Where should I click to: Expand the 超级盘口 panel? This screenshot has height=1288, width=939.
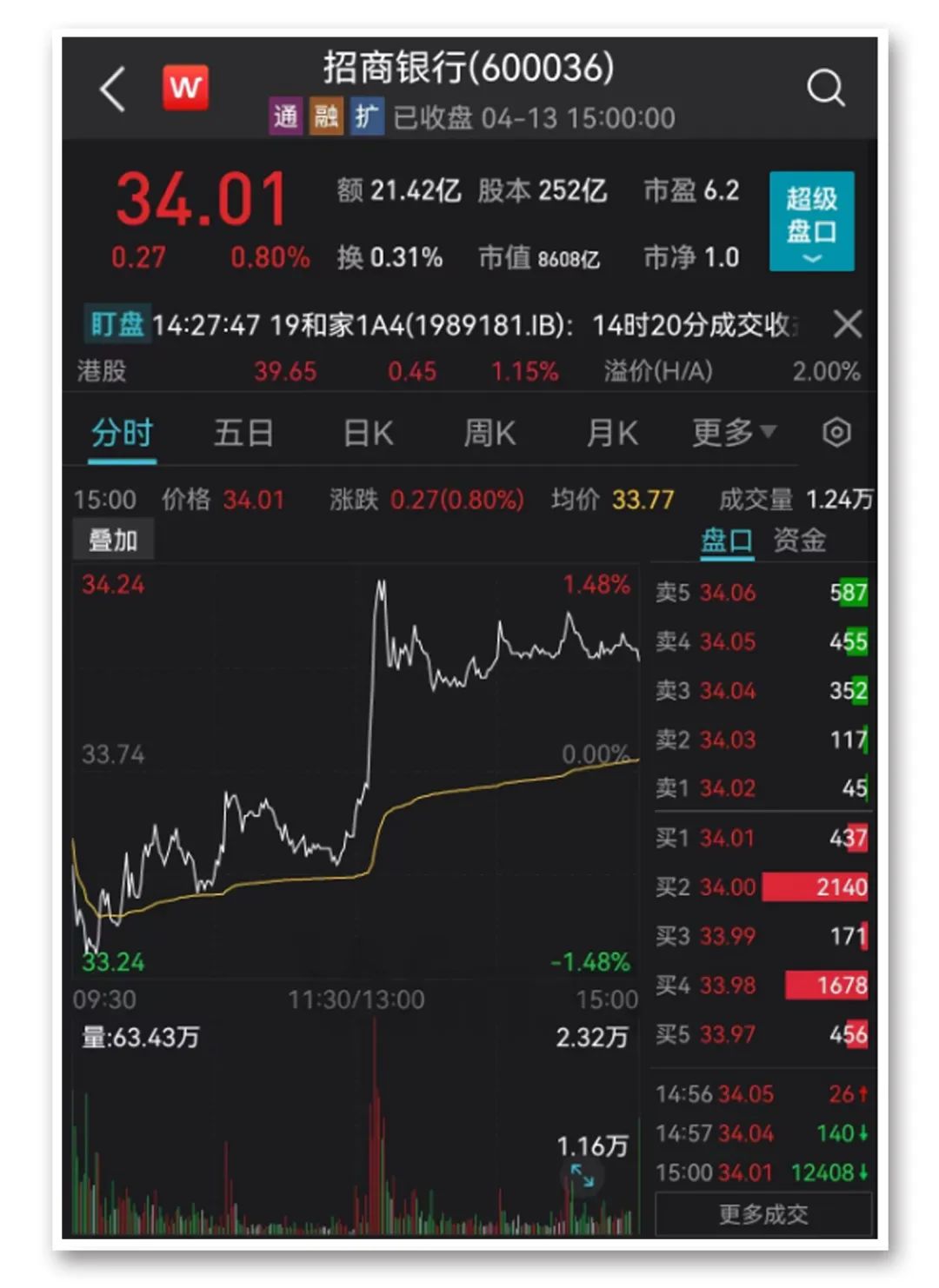point(811,222)
